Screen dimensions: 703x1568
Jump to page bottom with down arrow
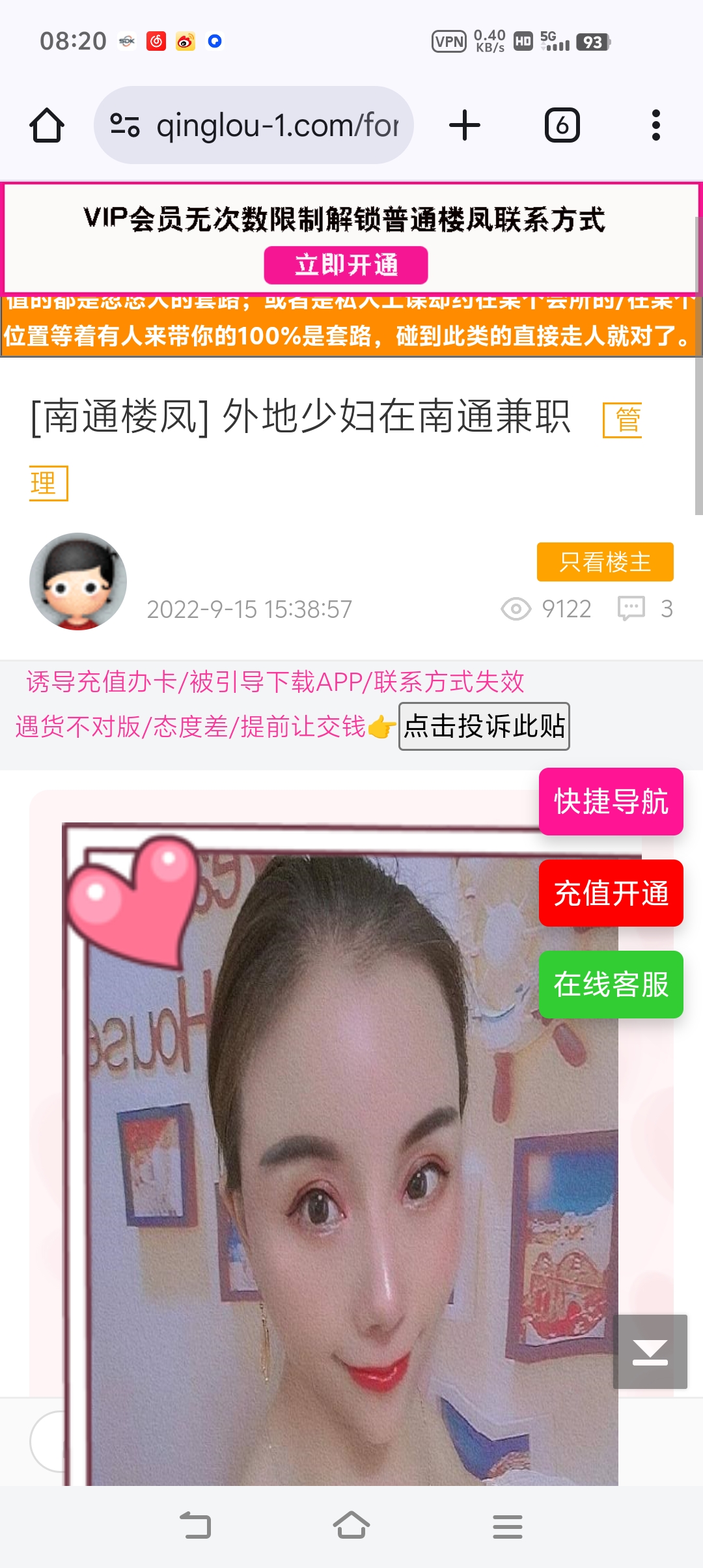click(650, 1351)
